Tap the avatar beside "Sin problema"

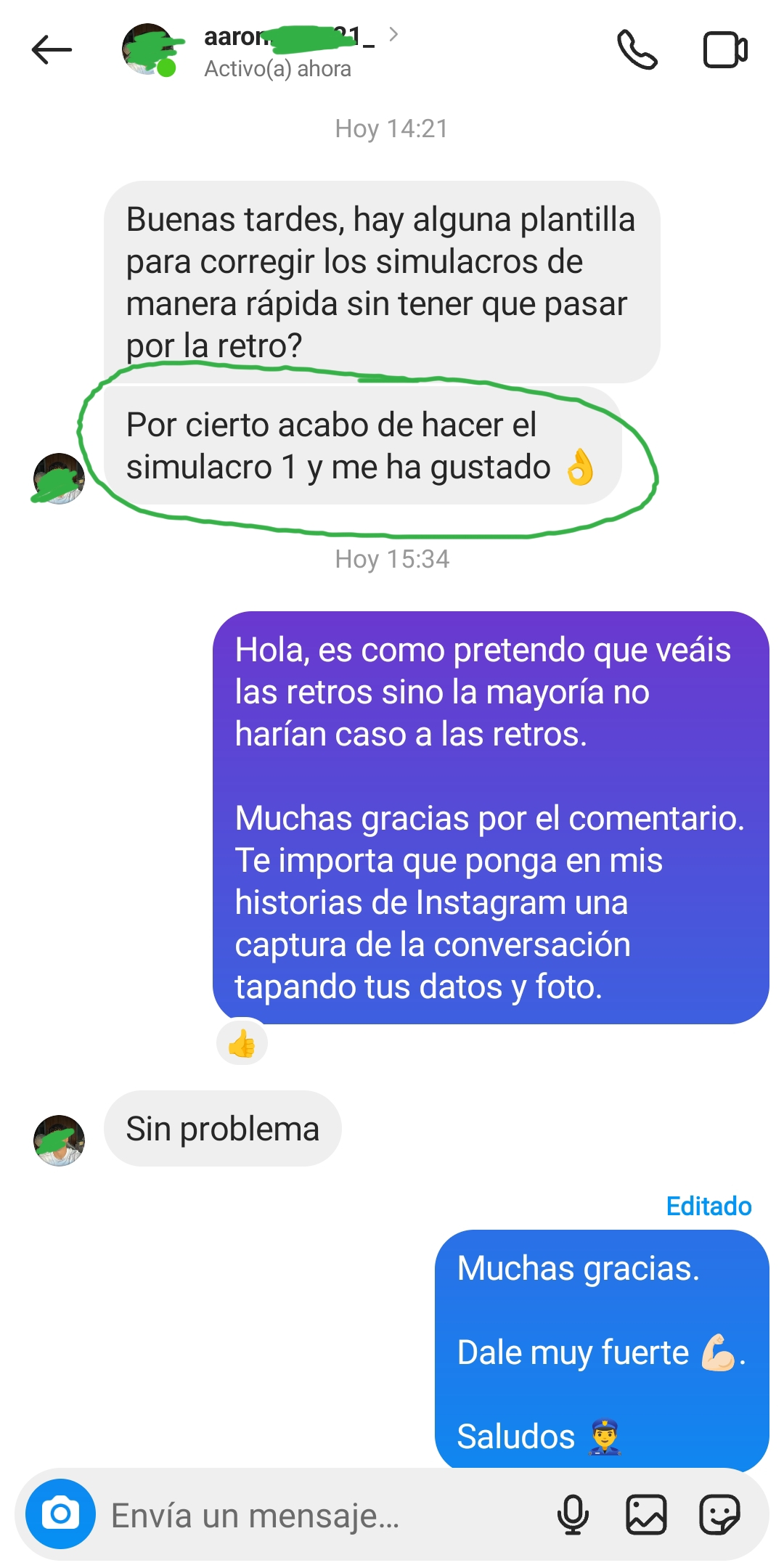click(x=59, y=1140)
